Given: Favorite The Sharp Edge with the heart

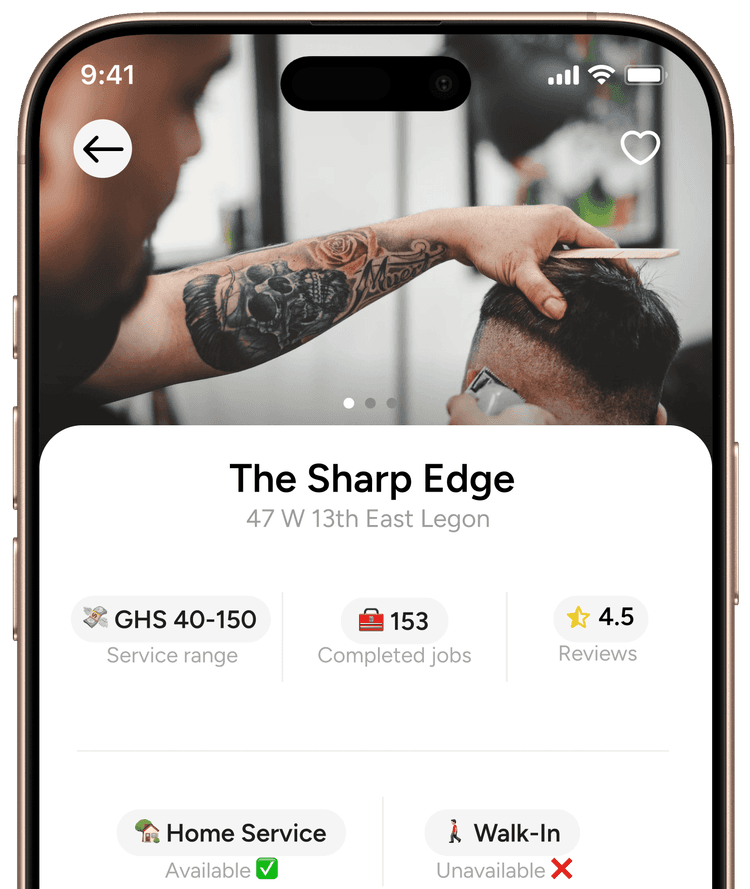Looking at the screenshot, I should [640, 148].
